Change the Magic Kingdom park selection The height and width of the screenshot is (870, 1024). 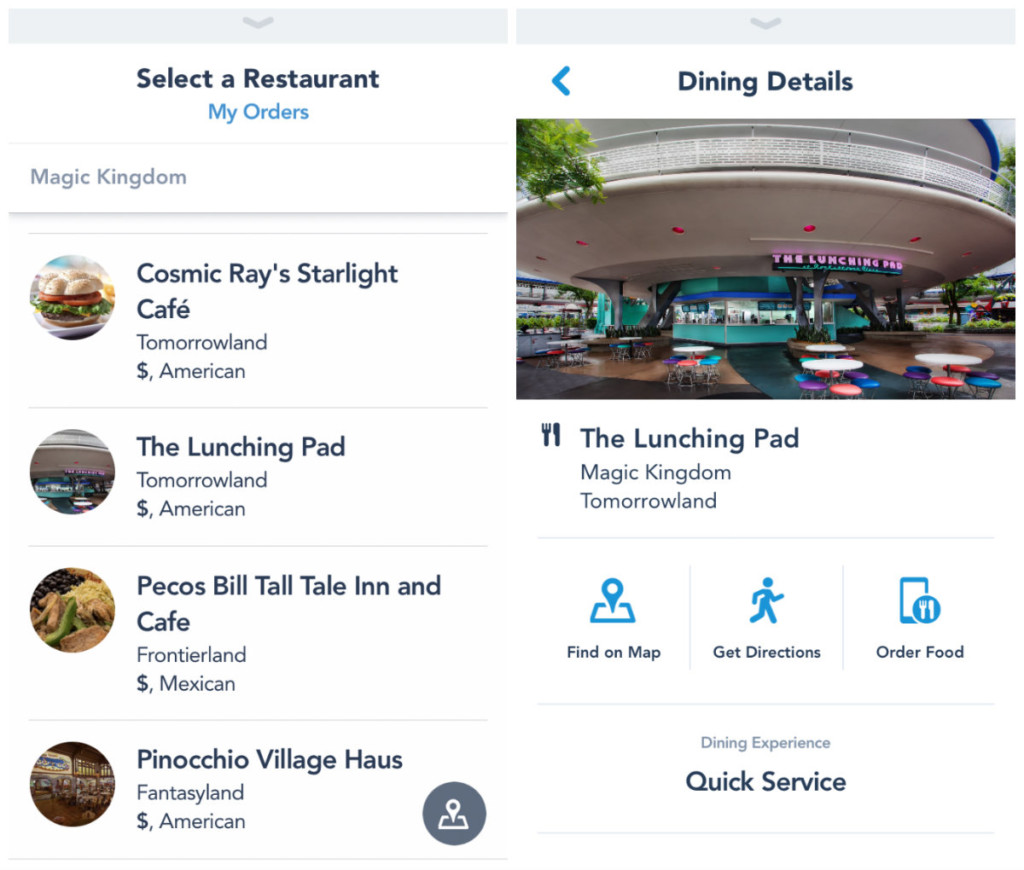[108, 177]
